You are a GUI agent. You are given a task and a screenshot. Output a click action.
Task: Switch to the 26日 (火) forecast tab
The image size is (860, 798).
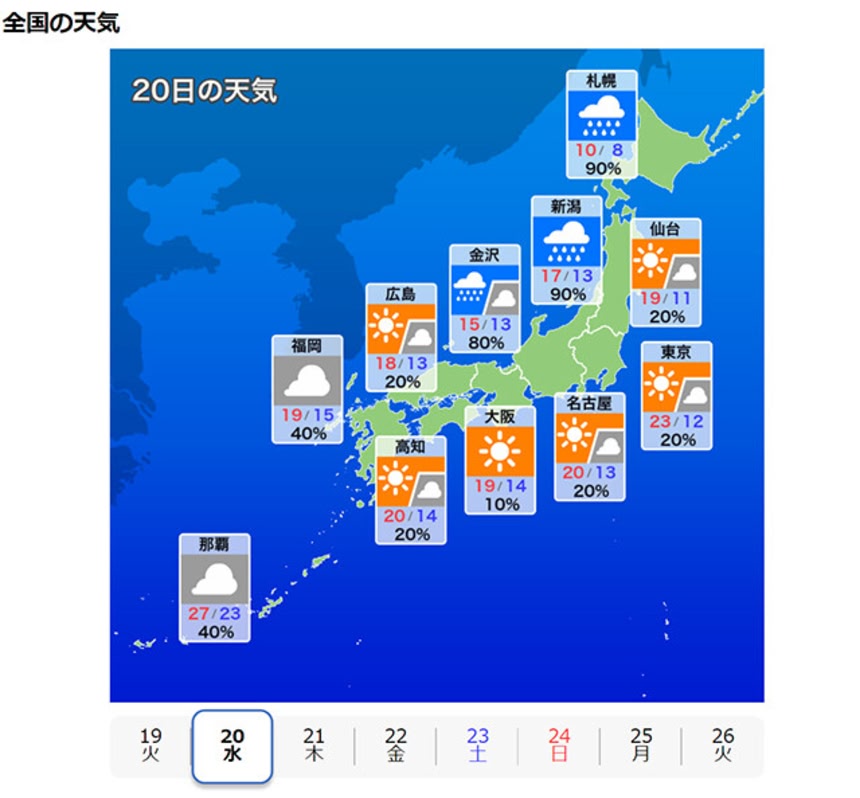pos(723,746)
